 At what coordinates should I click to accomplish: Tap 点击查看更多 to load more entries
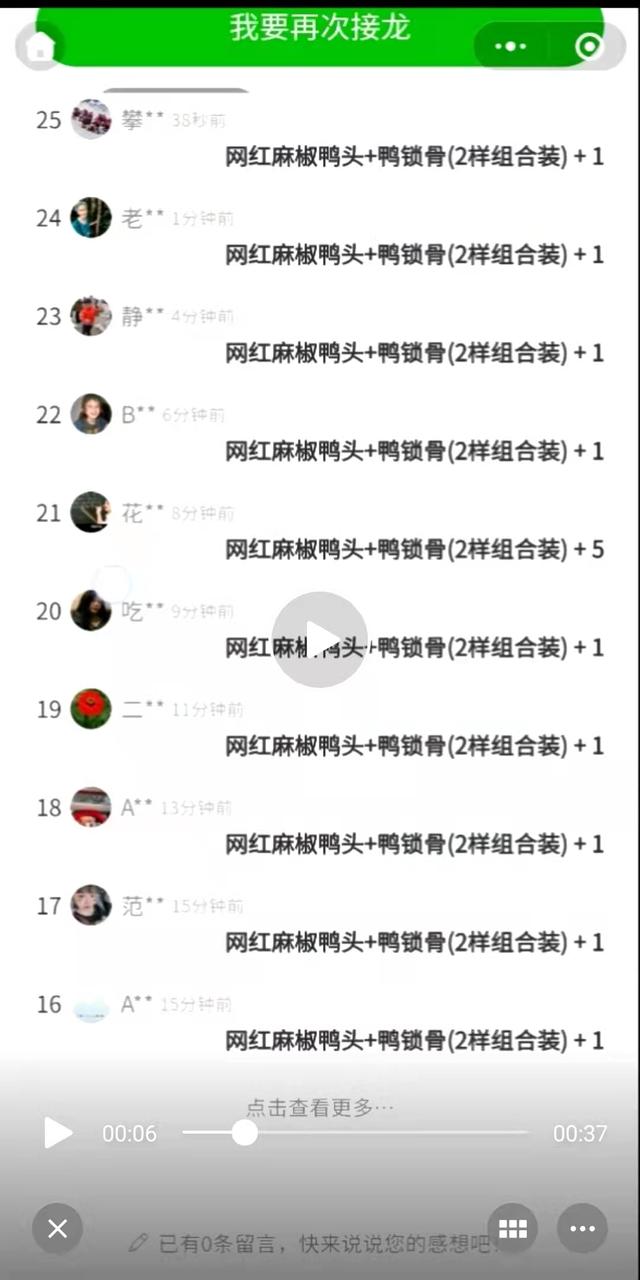(320, 1107)
